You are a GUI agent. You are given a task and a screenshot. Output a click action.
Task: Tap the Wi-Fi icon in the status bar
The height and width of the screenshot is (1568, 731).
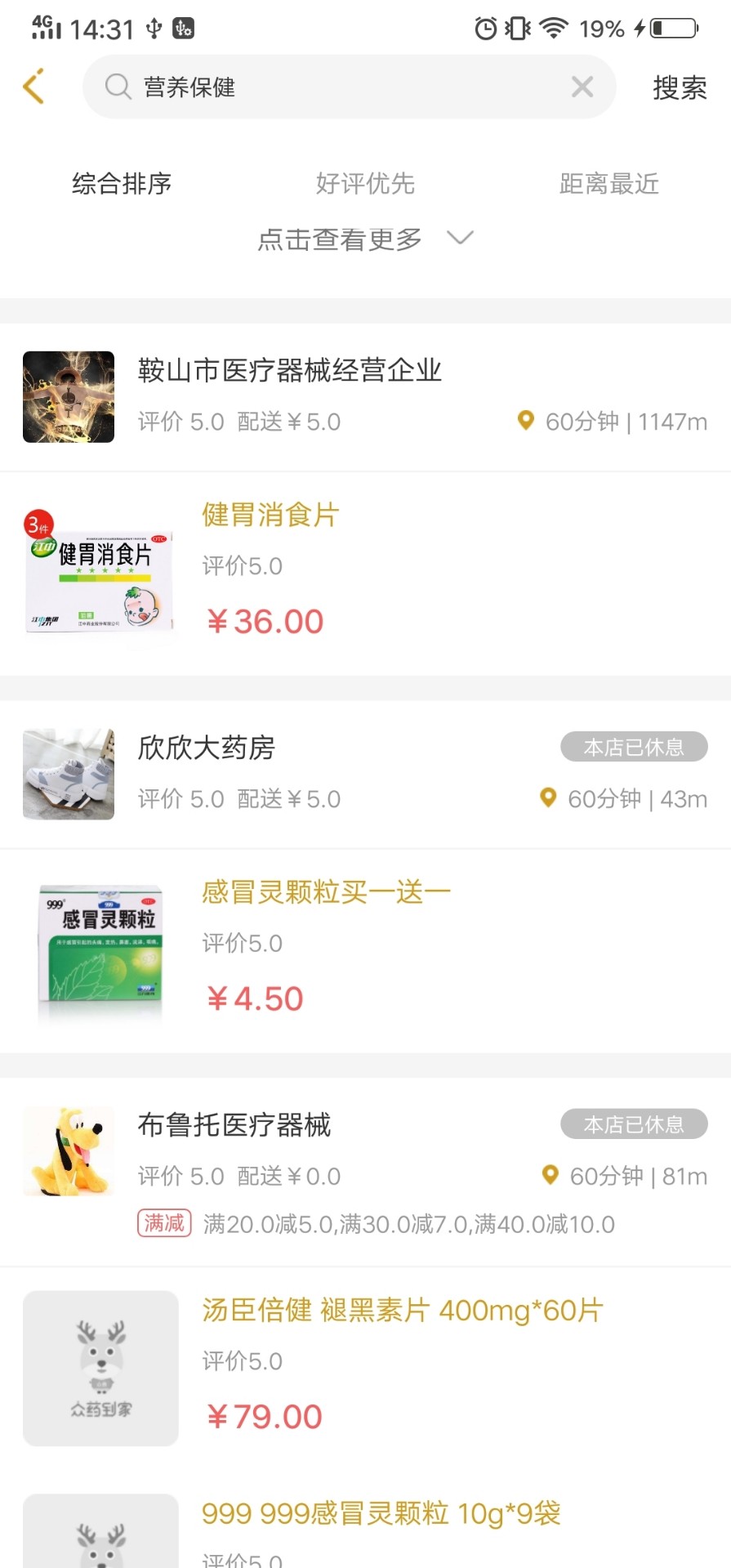tap(555, 27)
